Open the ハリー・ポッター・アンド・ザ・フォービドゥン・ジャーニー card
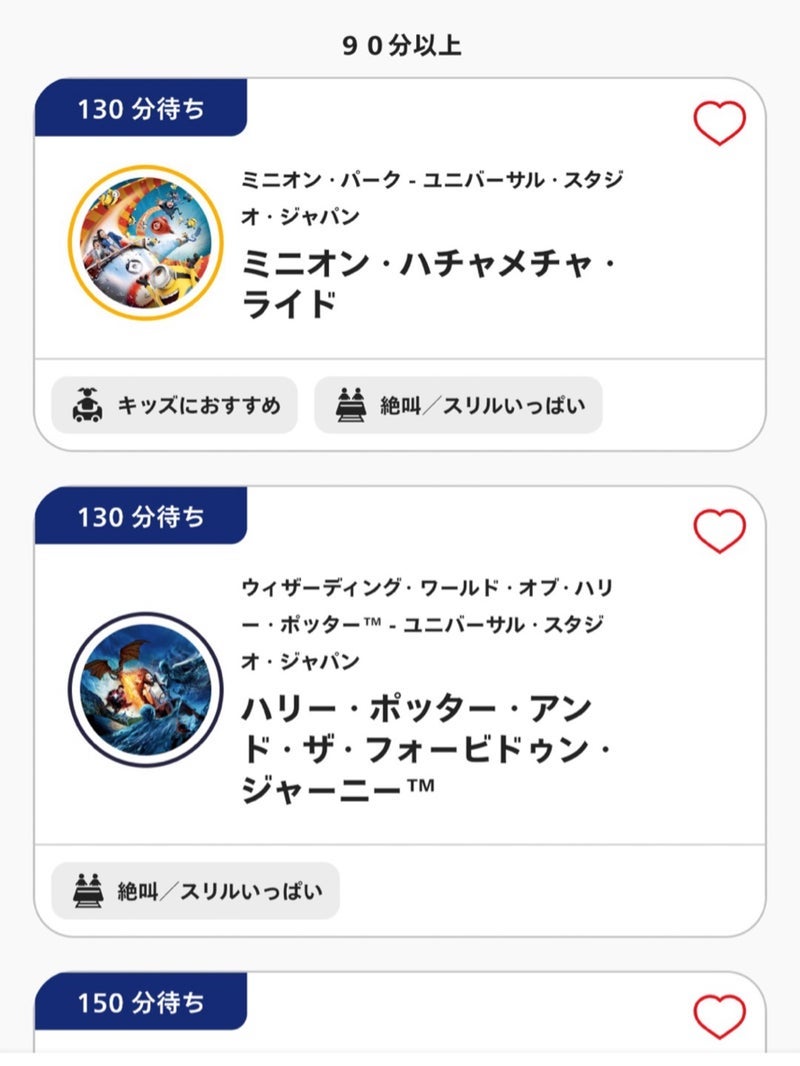 pyautogui.click(x=400, y=711)
